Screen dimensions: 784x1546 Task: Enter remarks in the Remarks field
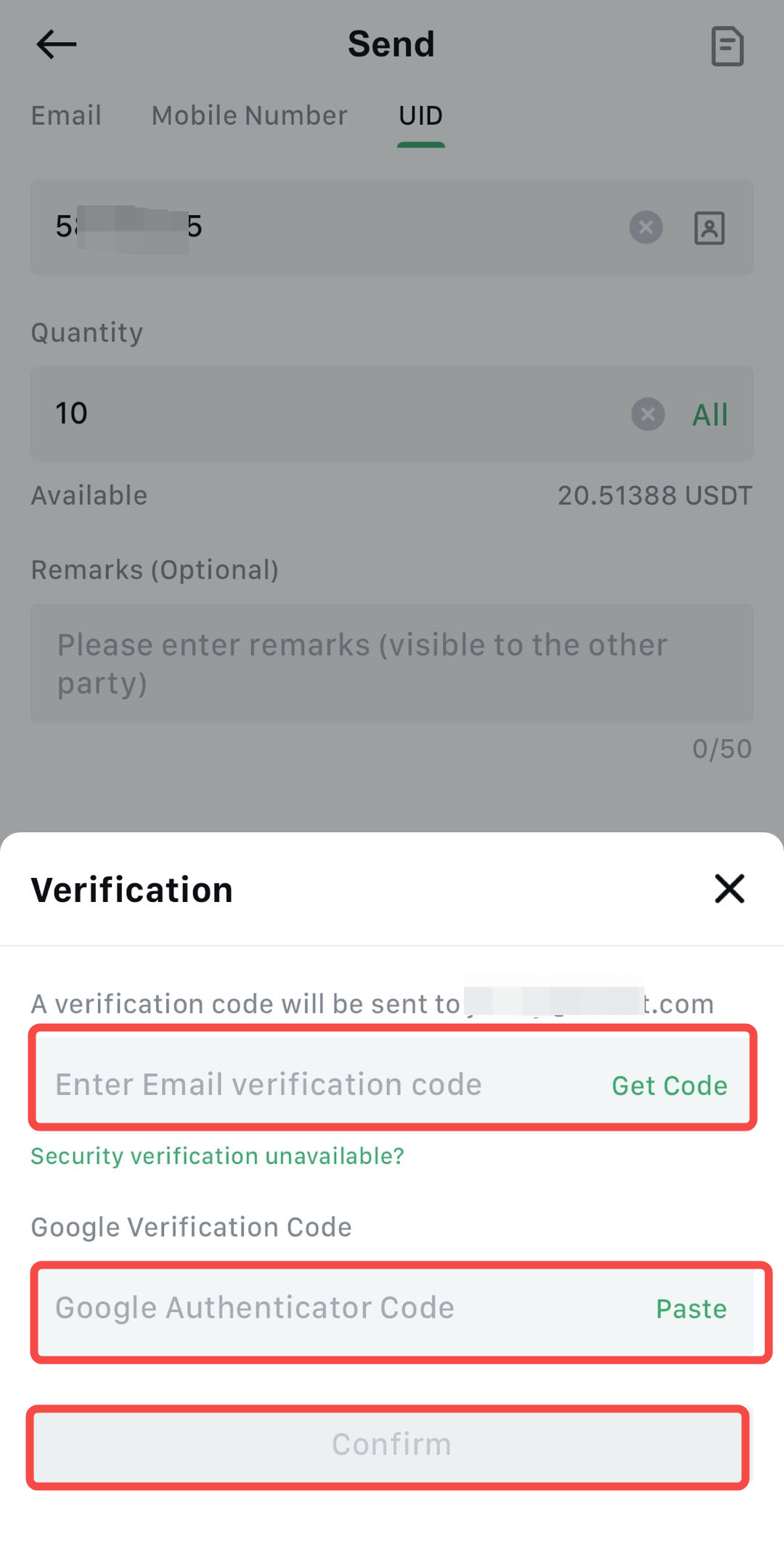coord(391,663)
